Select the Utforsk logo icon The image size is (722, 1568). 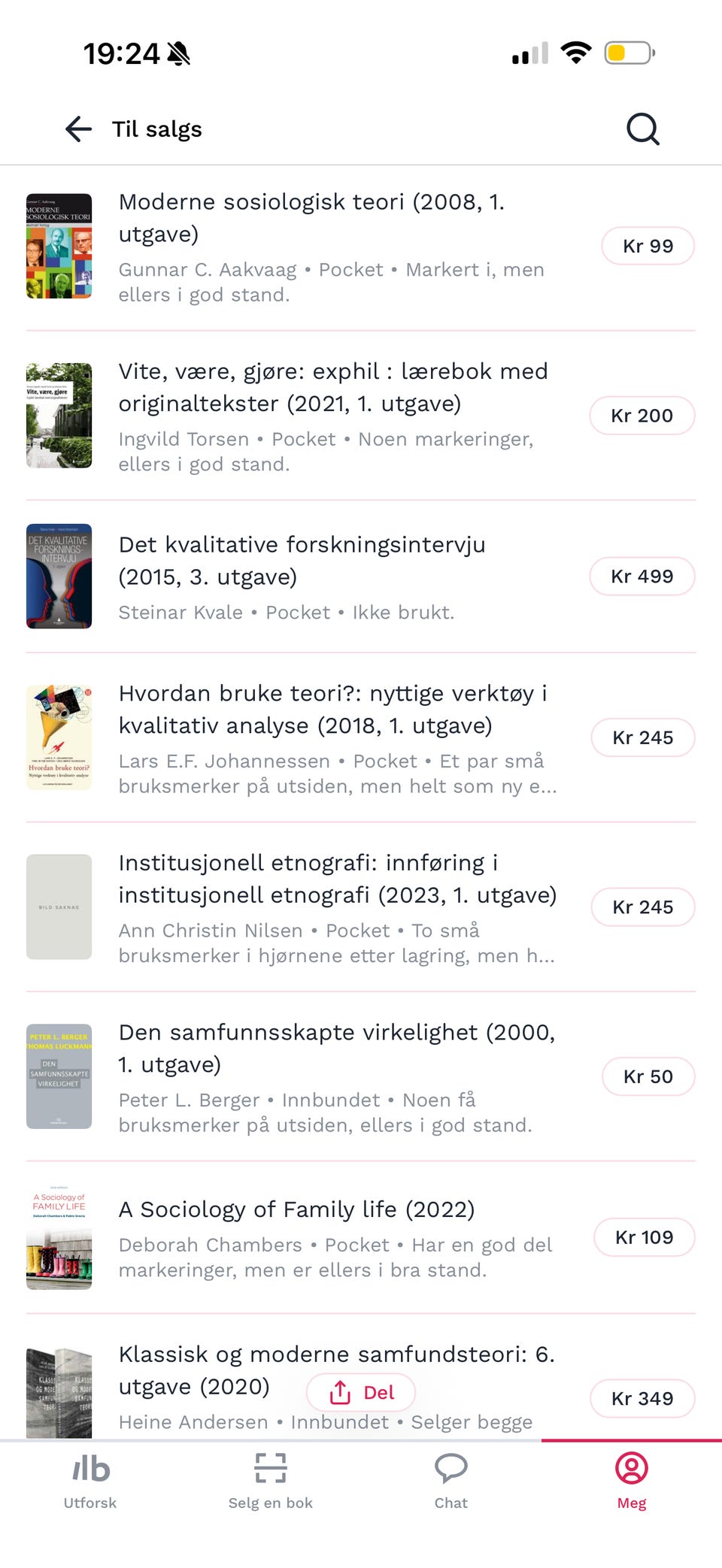(89, 1467)
